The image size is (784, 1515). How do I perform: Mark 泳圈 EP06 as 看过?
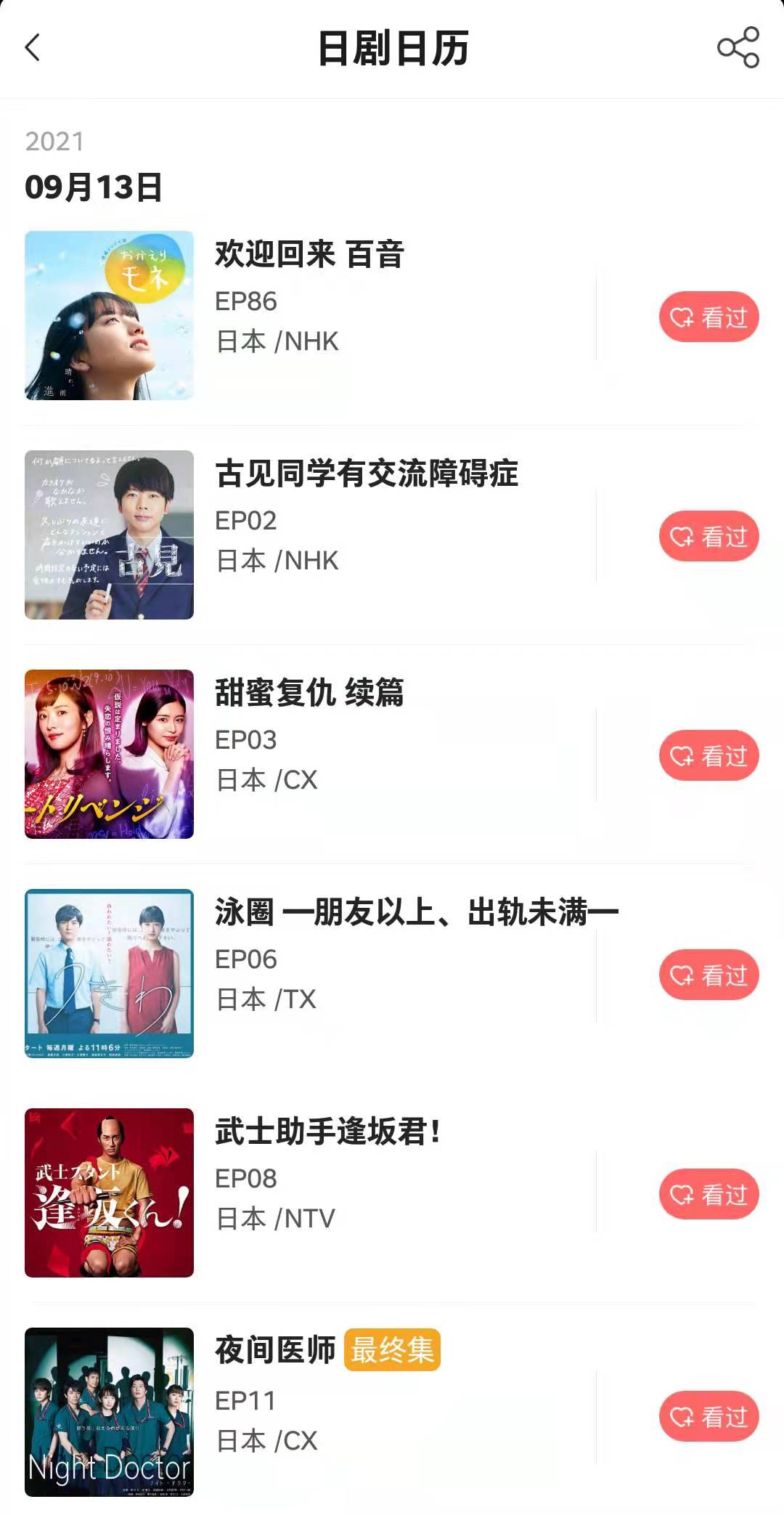tap(709, 975)
